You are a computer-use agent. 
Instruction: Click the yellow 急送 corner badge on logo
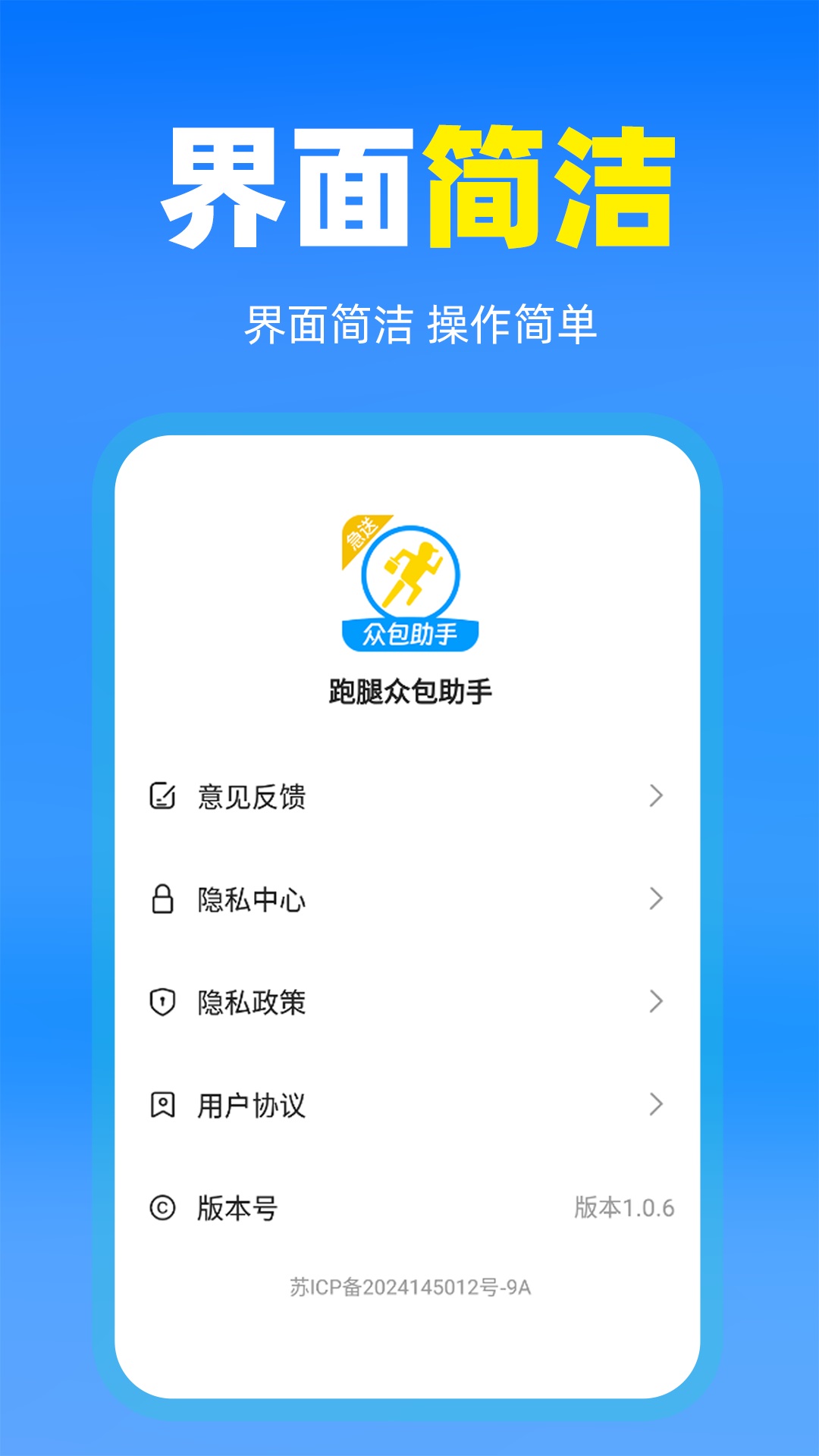360,532
